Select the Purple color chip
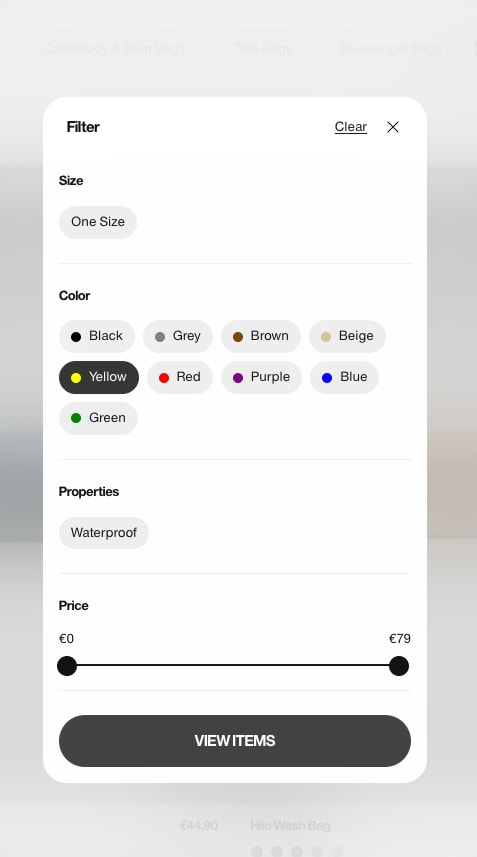 (x=261, y=377)
